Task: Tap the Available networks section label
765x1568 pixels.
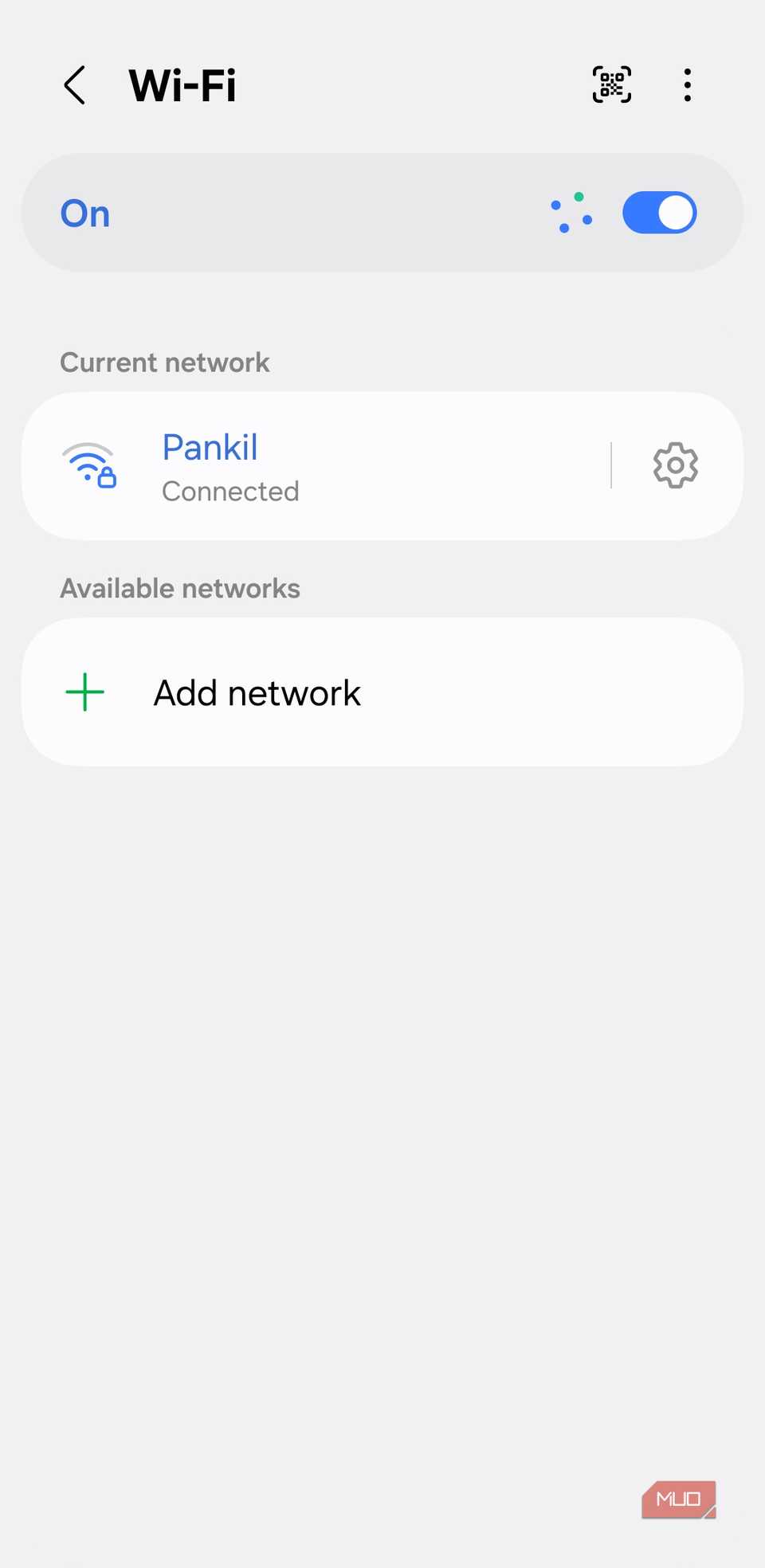Action: point(180,588)
